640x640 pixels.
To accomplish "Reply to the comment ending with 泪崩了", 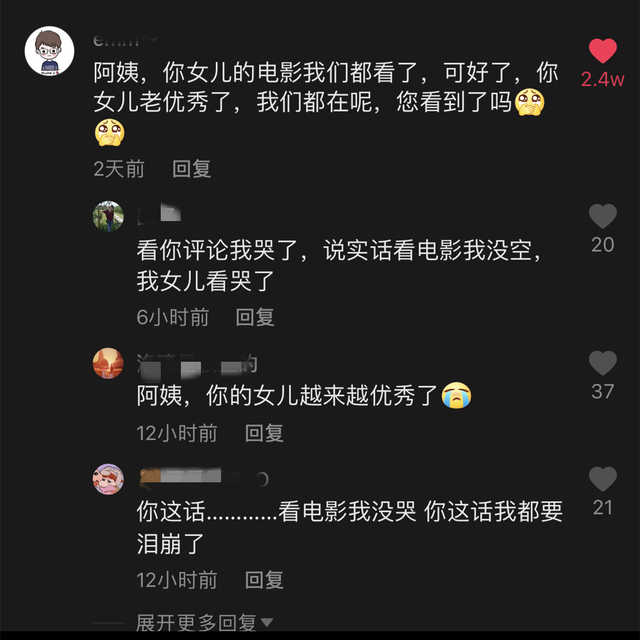I will (x=265, y=580).
